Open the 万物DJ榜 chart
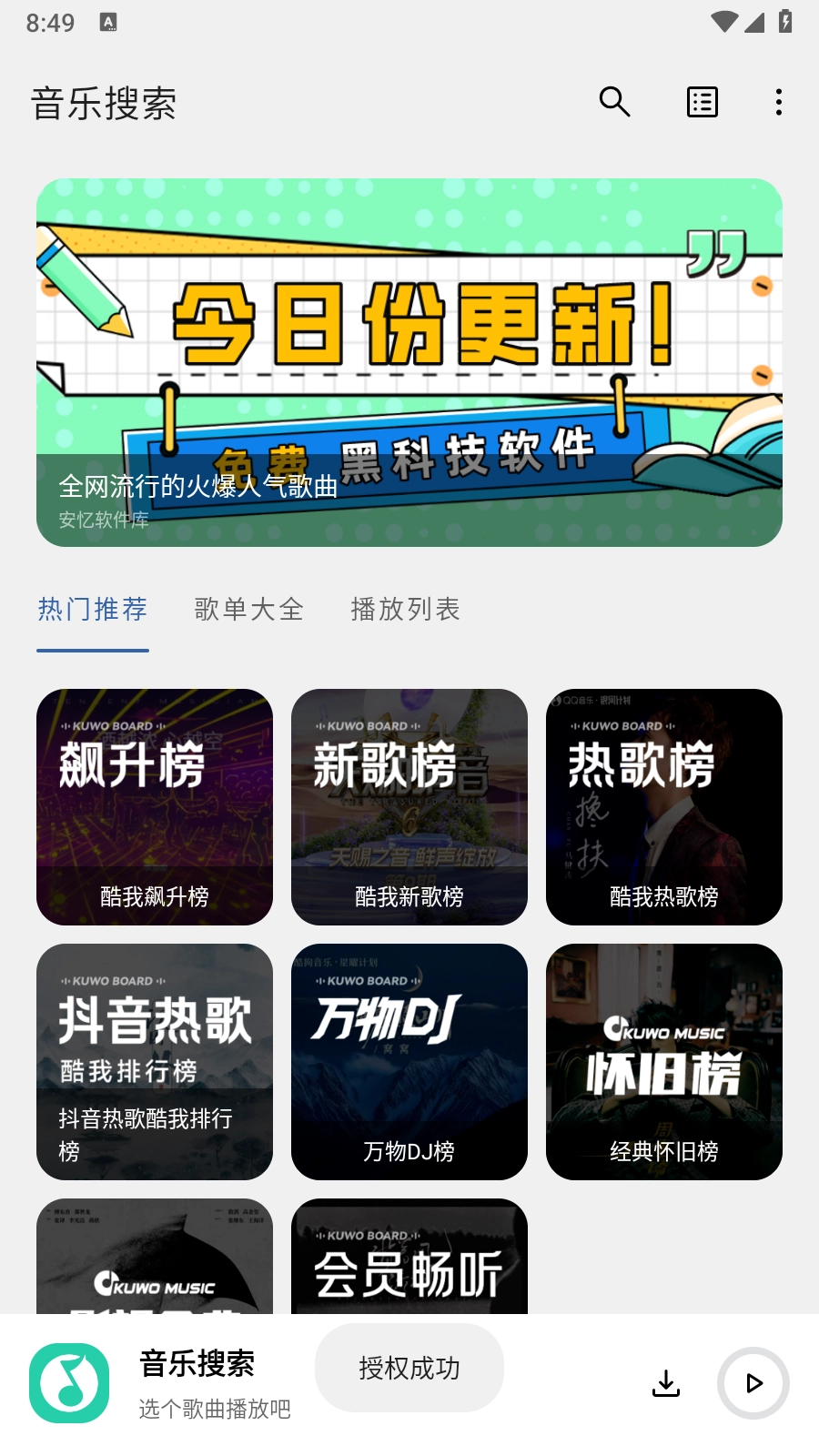 point(409,1062)
